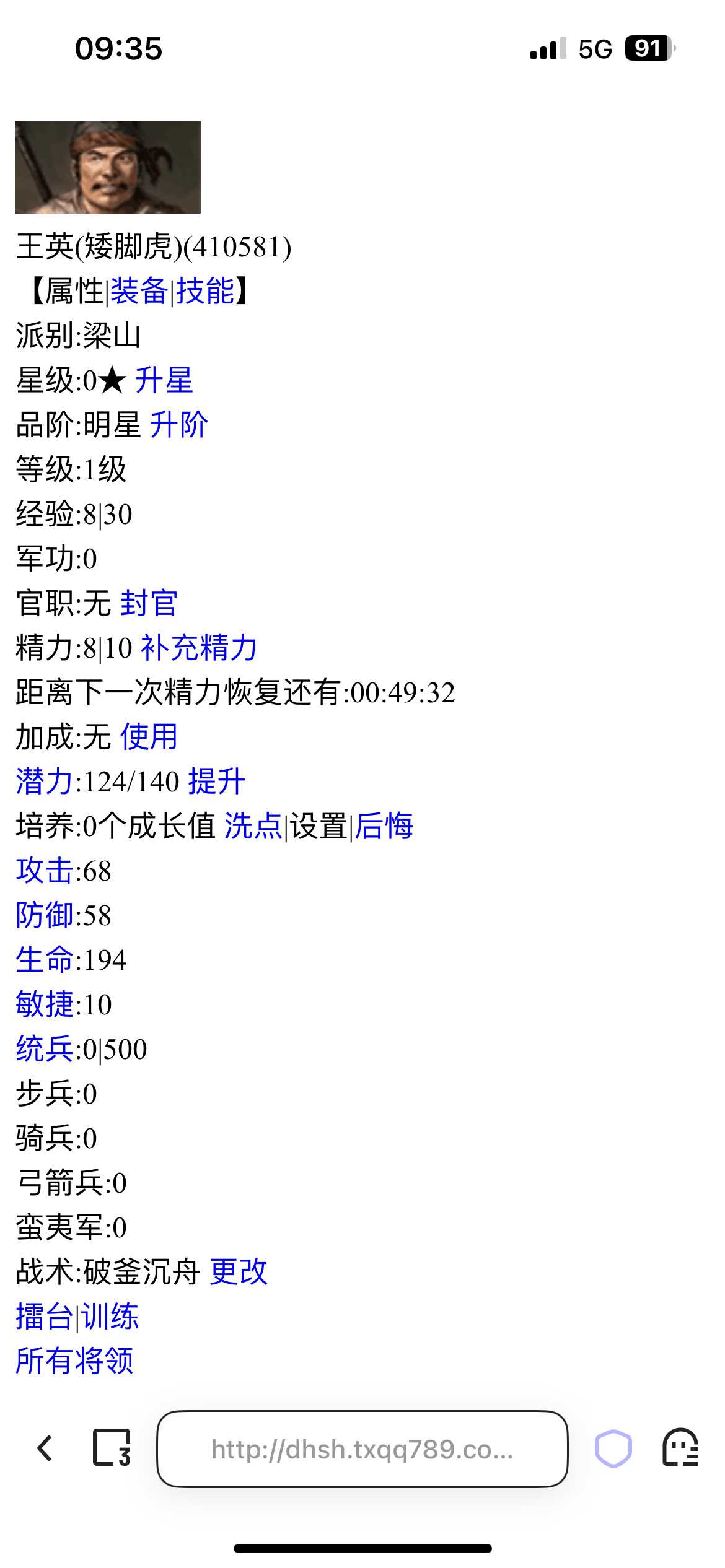View 所有将领 list of generals
Viewport: 725px width, 1568px height.
click(x=74, y=1361)
